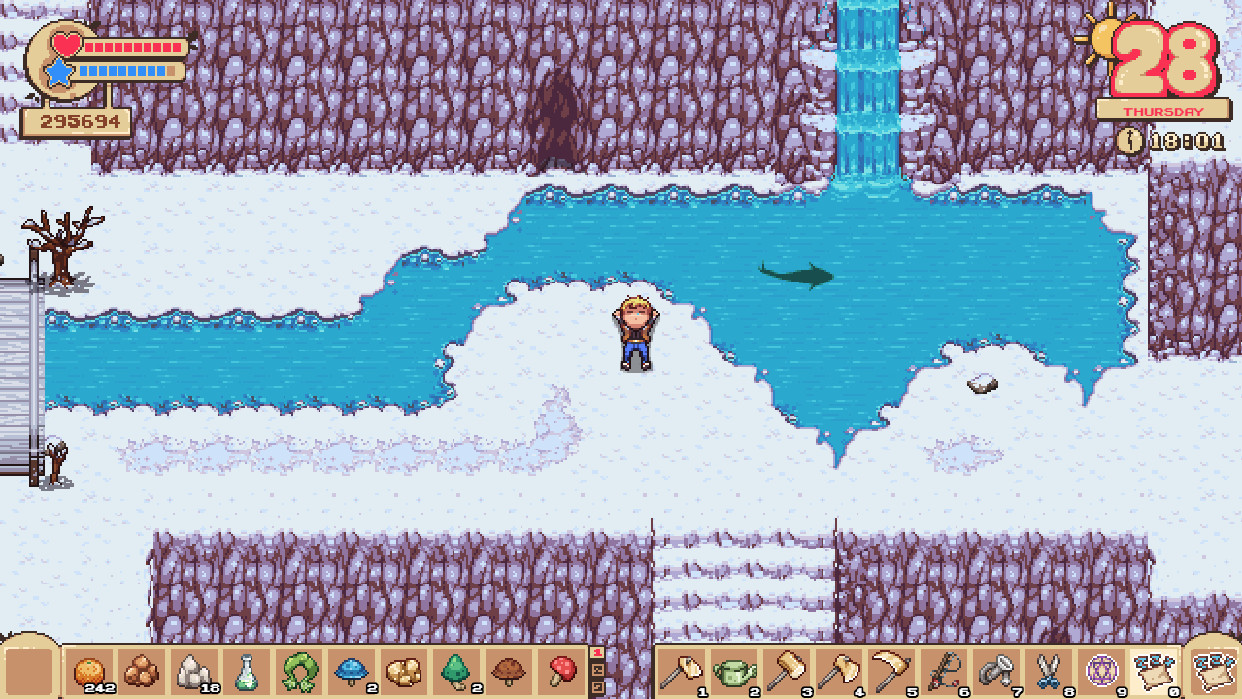Select the sleep scroll in slot 0

point(1153,669)
